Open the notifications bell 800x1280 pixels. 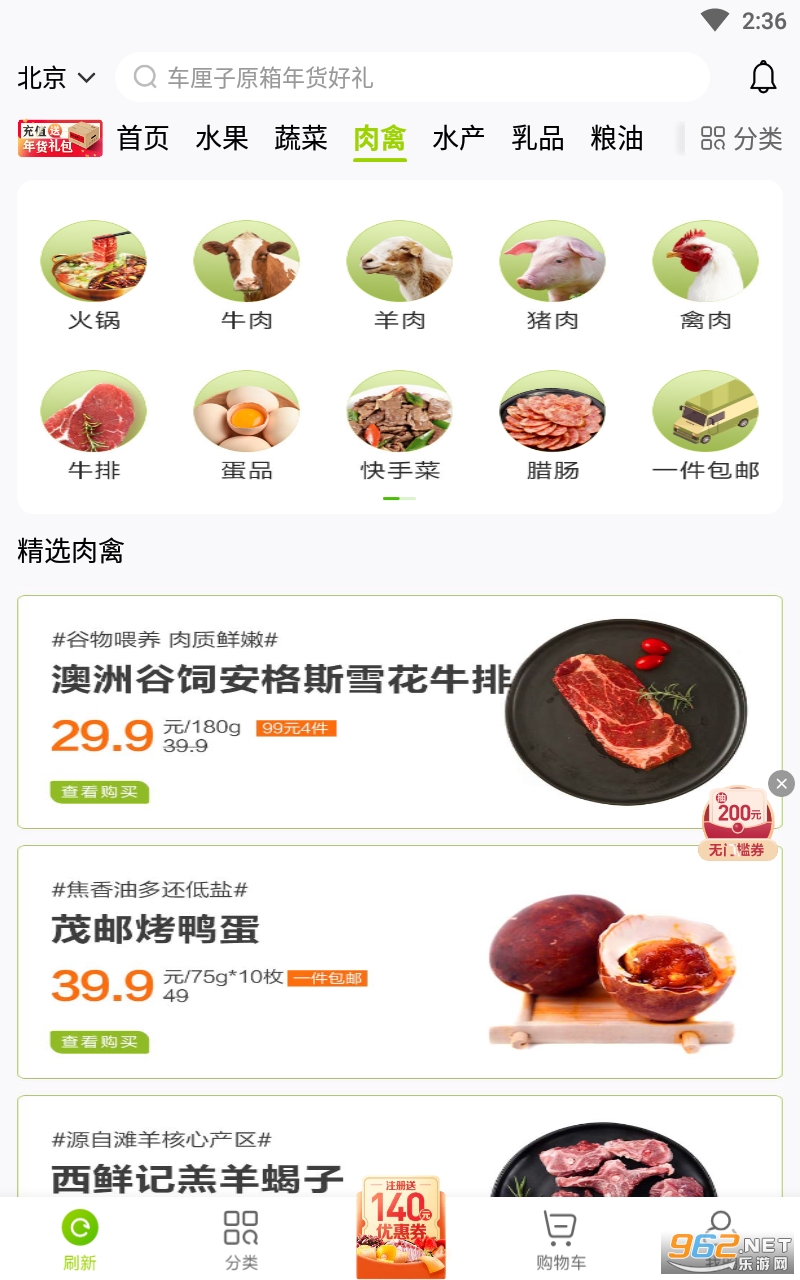[763, 77]
